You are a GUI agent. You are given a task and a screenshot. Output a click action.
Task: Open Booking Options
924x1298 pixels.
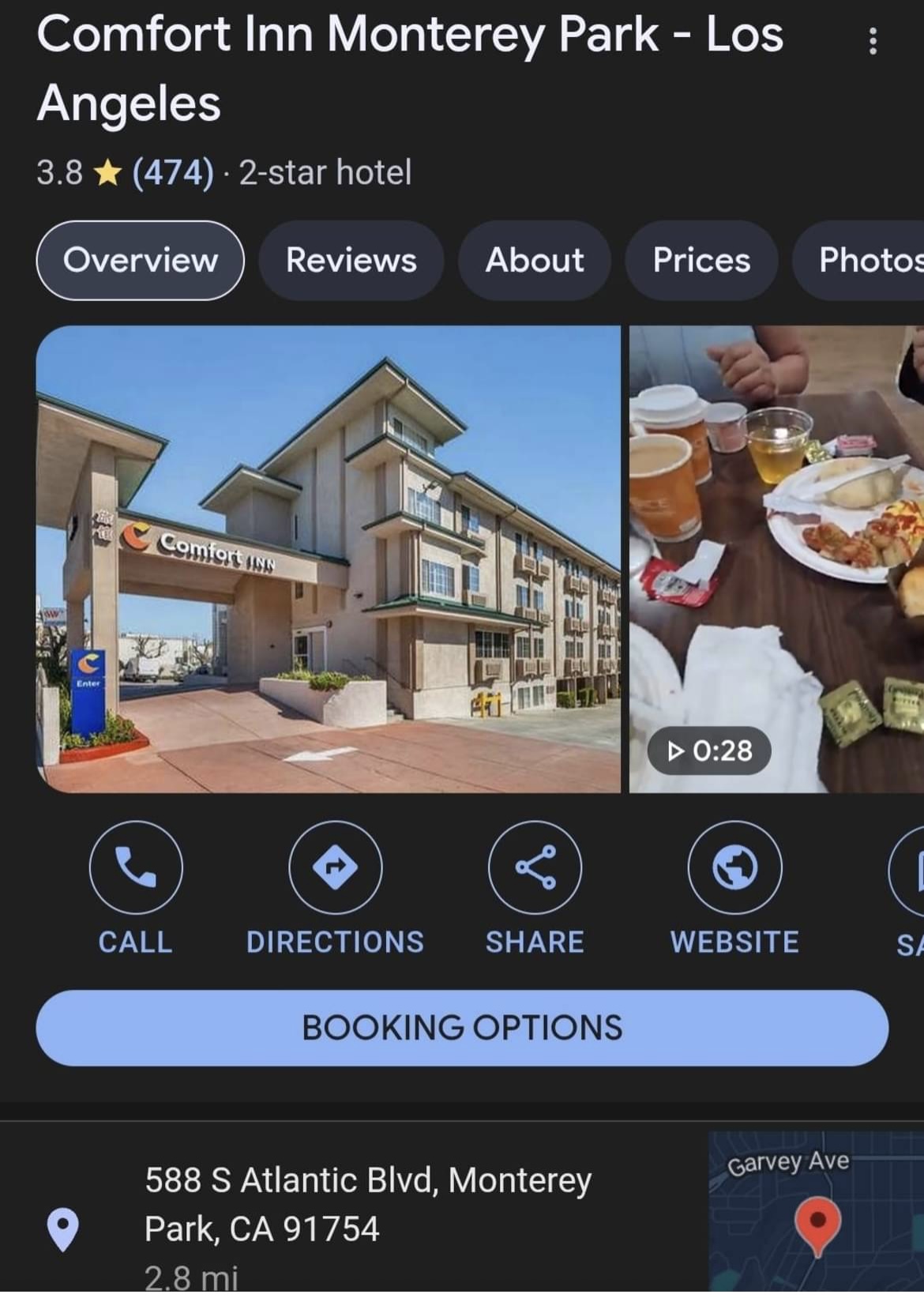[x=462, y=1028]
